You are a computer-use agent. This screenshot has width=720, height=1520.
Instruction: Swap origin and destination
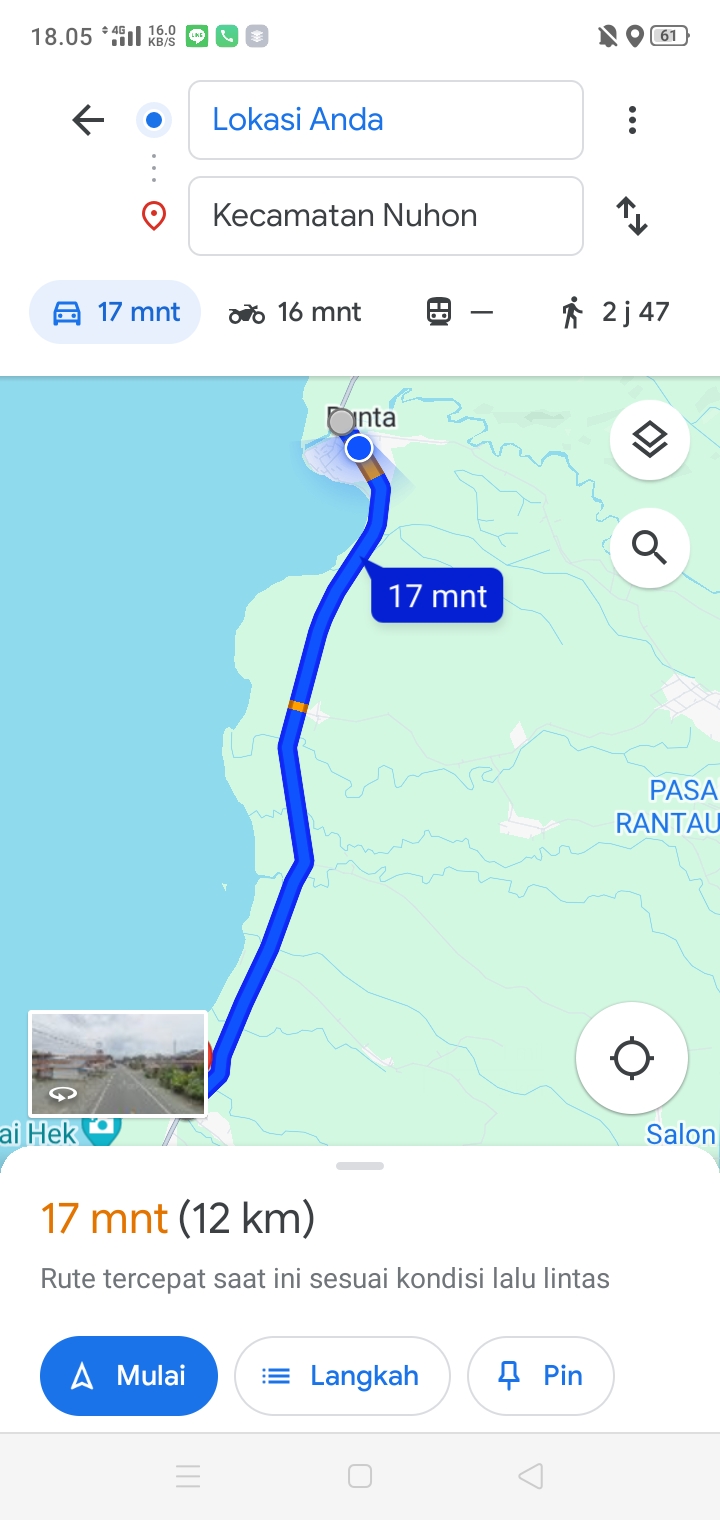pyautogui.click(x=632, y=216)
